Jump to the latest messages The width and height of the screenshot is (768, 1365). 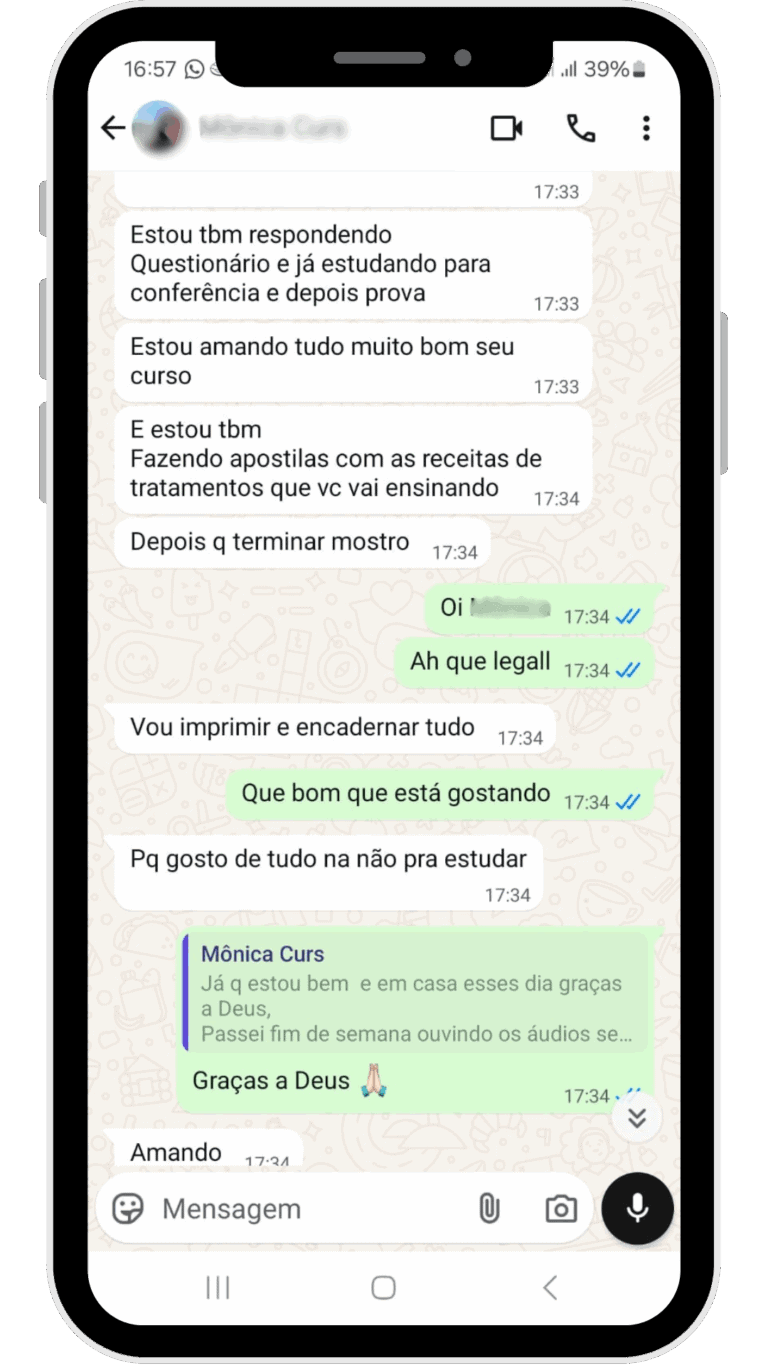637,1117
